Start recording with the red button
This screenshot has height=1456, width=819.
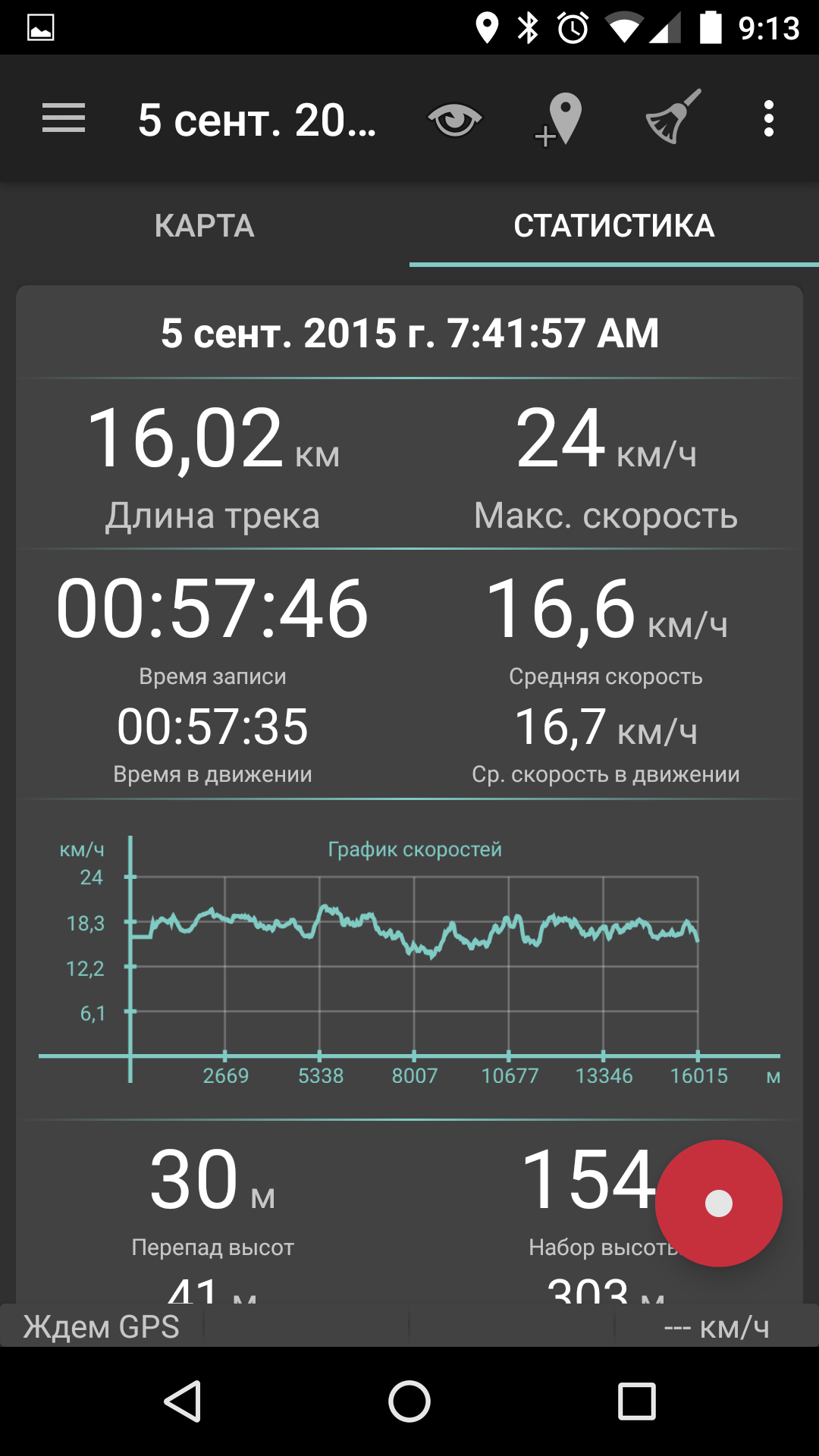coord(718,1203)
